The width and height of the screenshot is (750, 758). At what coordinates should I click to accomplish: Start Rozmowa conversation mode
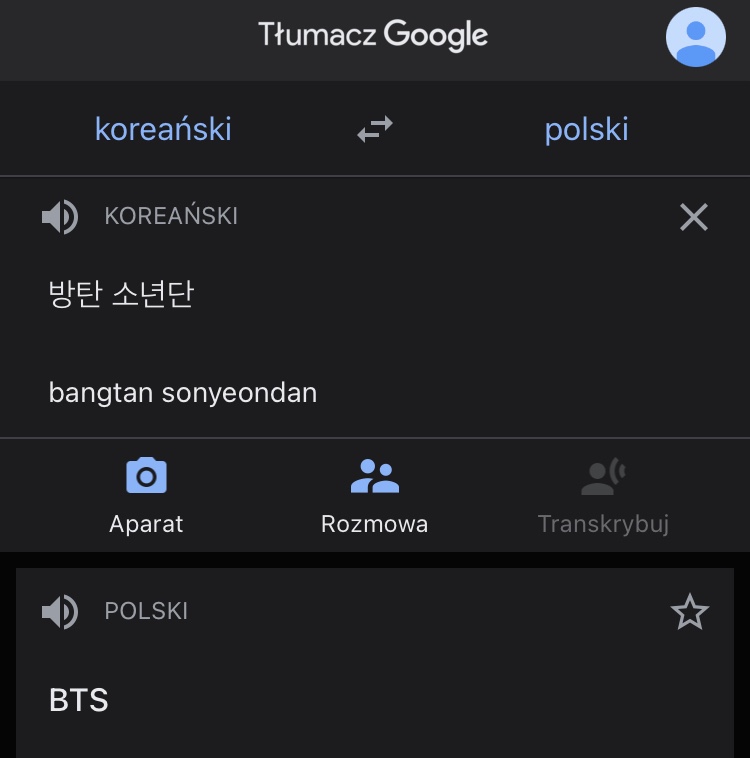click(x=374, y=495)
